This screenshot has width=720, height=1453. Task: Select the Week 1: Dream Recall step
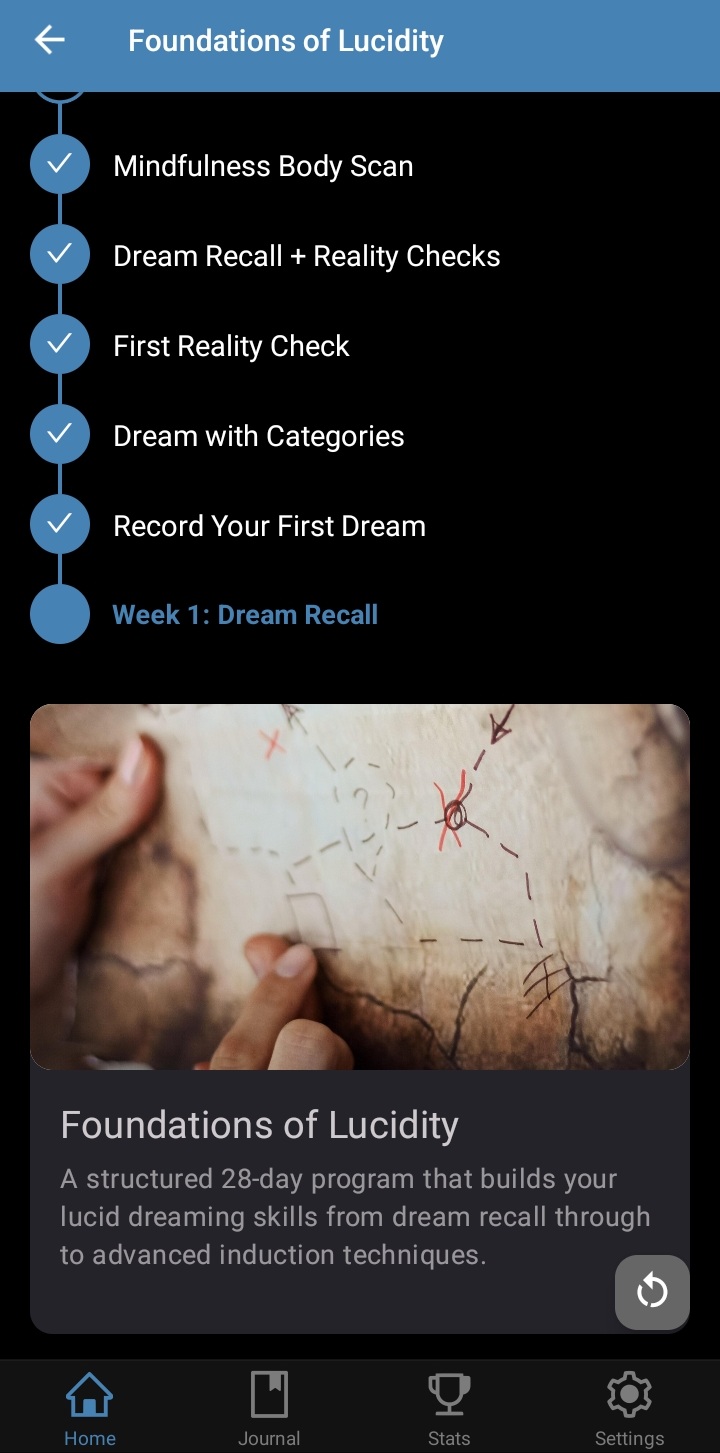(x=245, y=614)
